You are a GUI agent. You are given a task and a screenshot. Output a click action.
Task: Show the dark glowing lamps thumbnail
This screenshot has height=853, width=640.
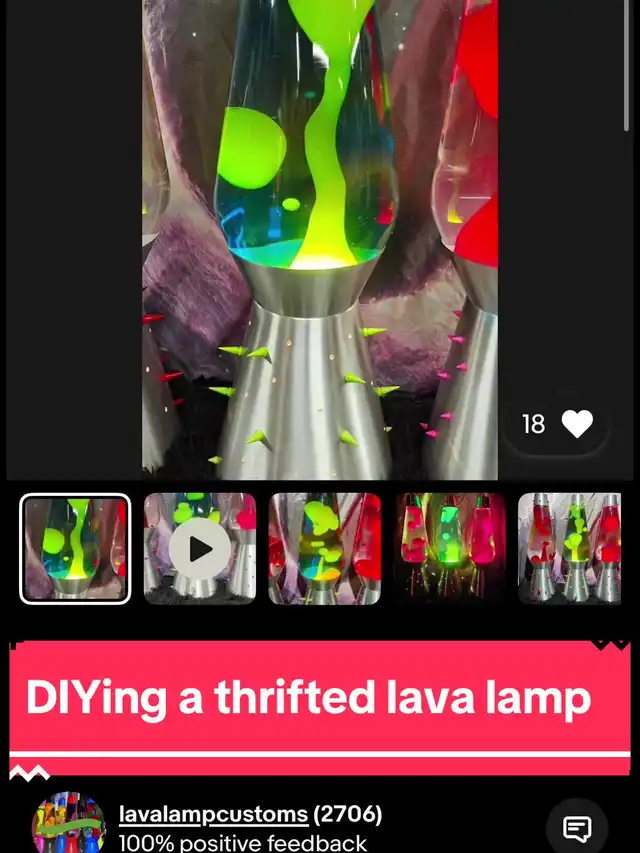[450, 549]
